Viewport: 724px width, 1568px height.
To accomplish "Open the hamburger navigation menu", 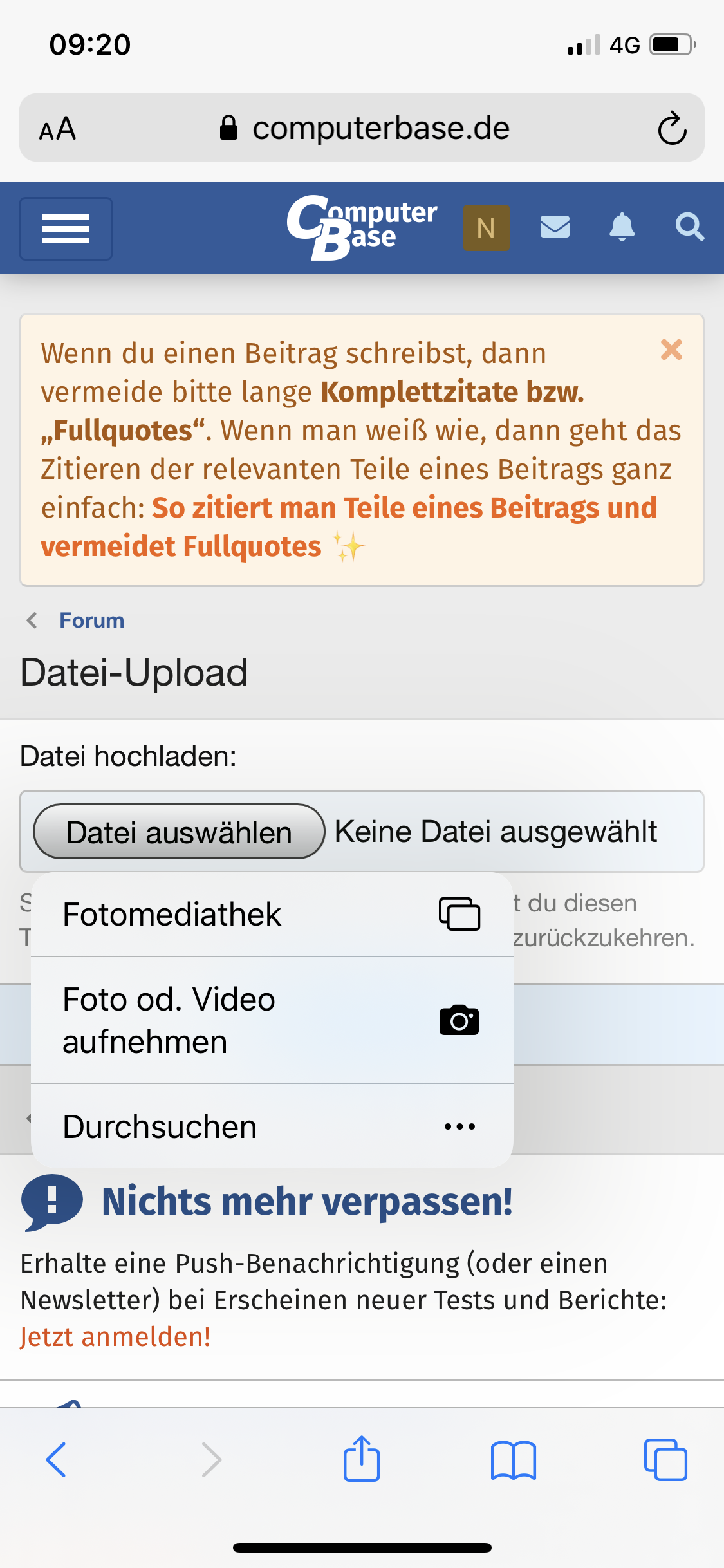I will point(66,229).
